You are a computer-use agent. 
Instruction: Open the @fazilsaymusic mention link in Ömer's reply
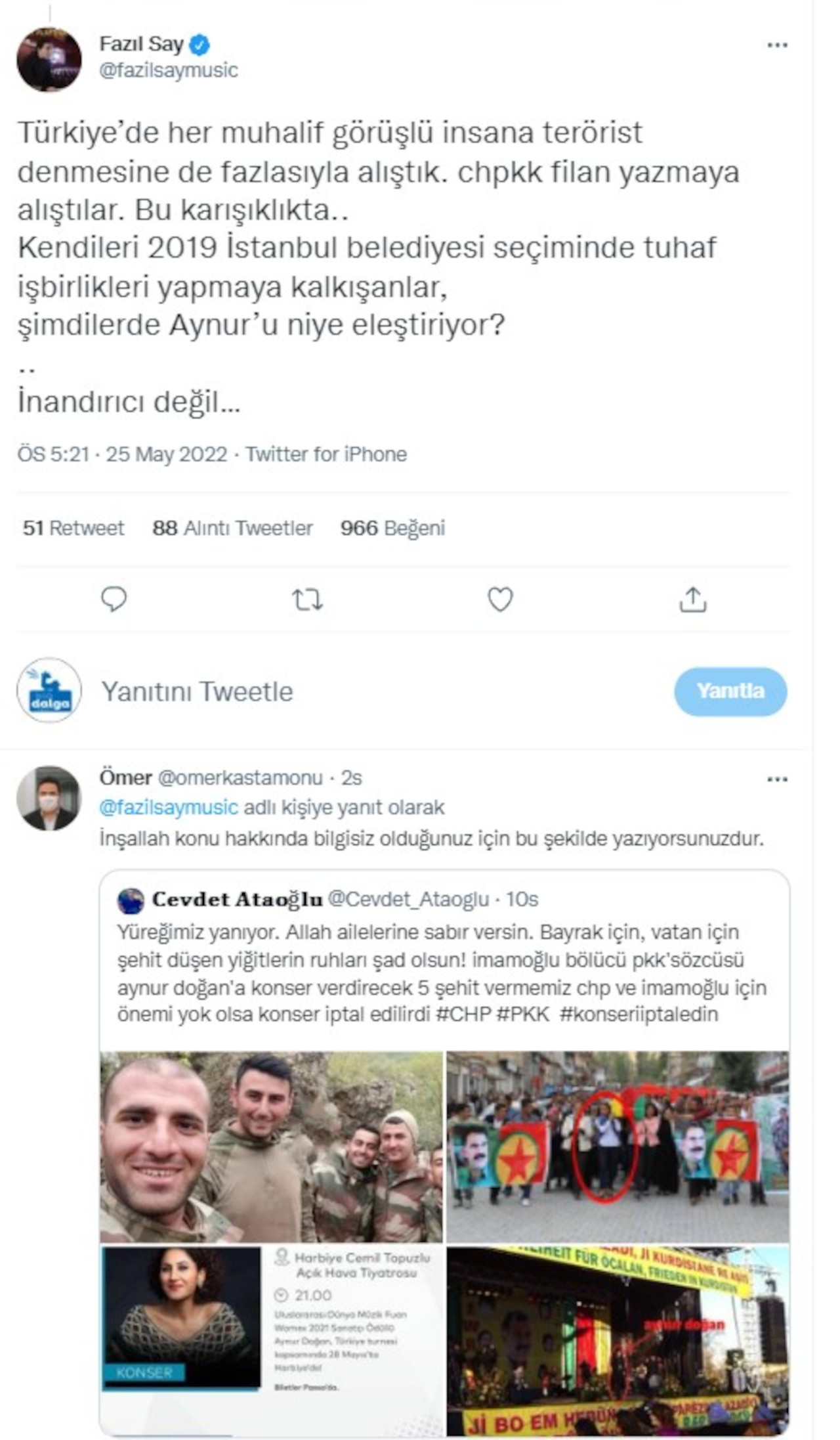pos(168,807)
